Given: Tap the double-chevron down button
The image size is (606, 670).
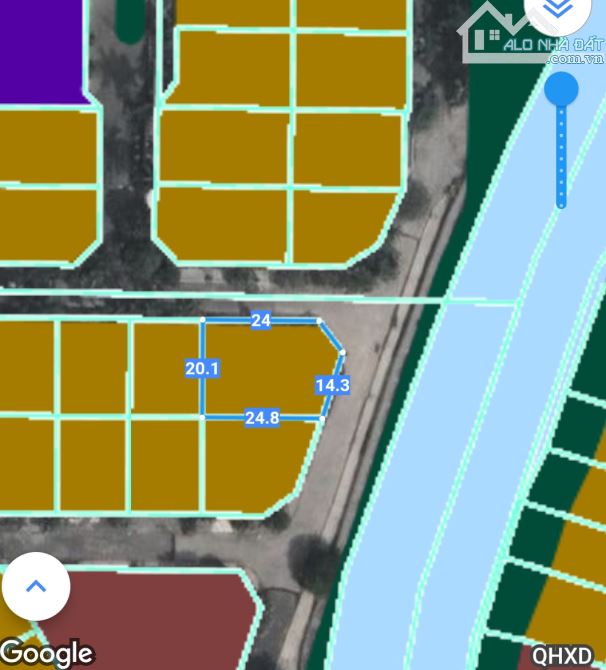Looking at the screenshot, I should pyautogui.click(x=559, y=11).
